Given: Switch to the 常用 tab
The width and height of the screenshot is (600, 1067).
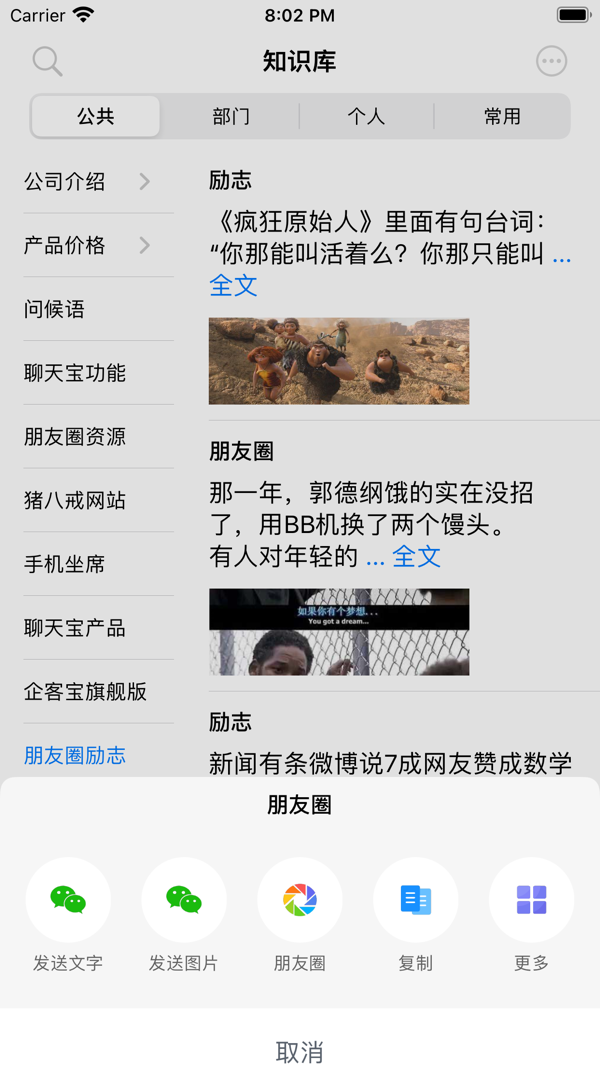Looking at the screenshot, I should (502, 116).
